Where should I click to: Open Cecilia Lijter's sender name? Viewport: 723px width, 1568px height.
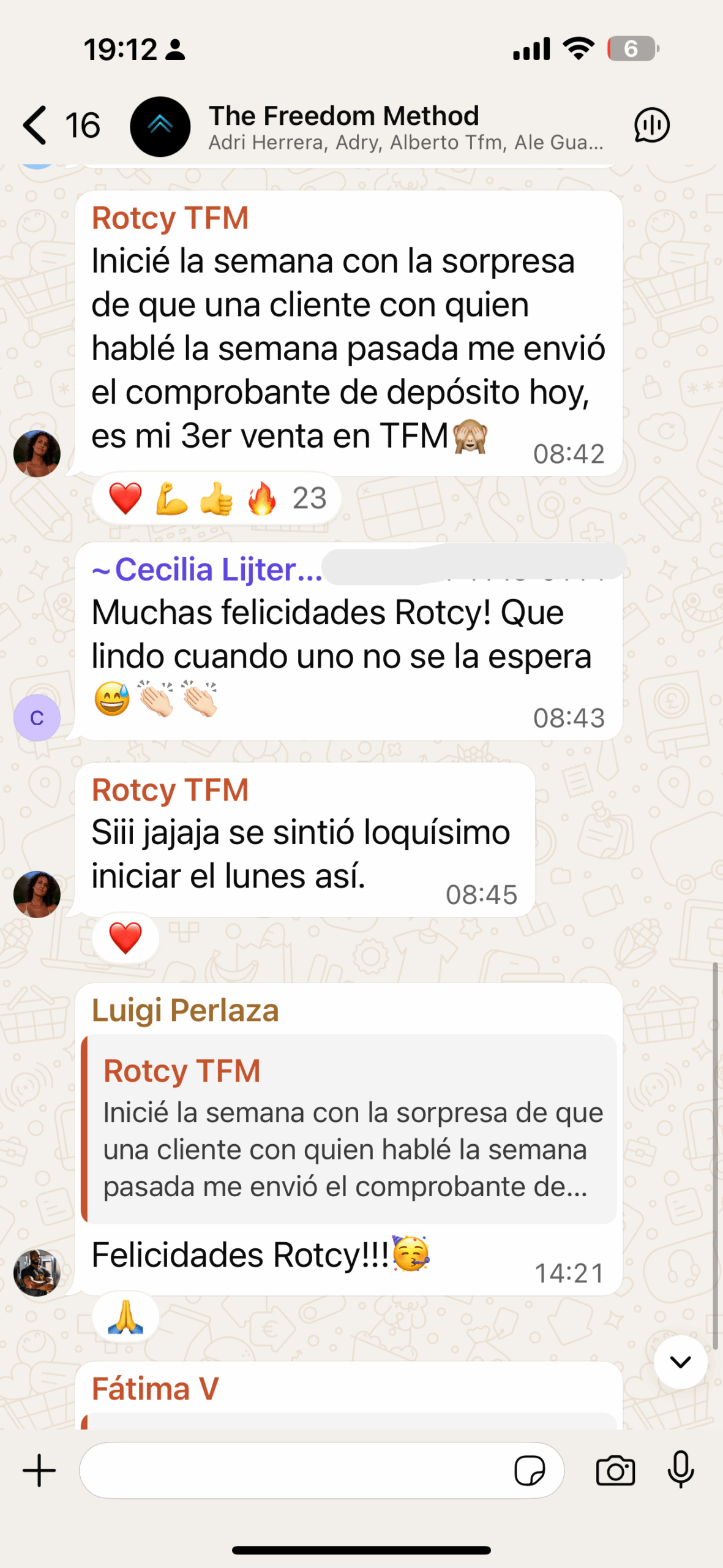click(x=208, y=570)
